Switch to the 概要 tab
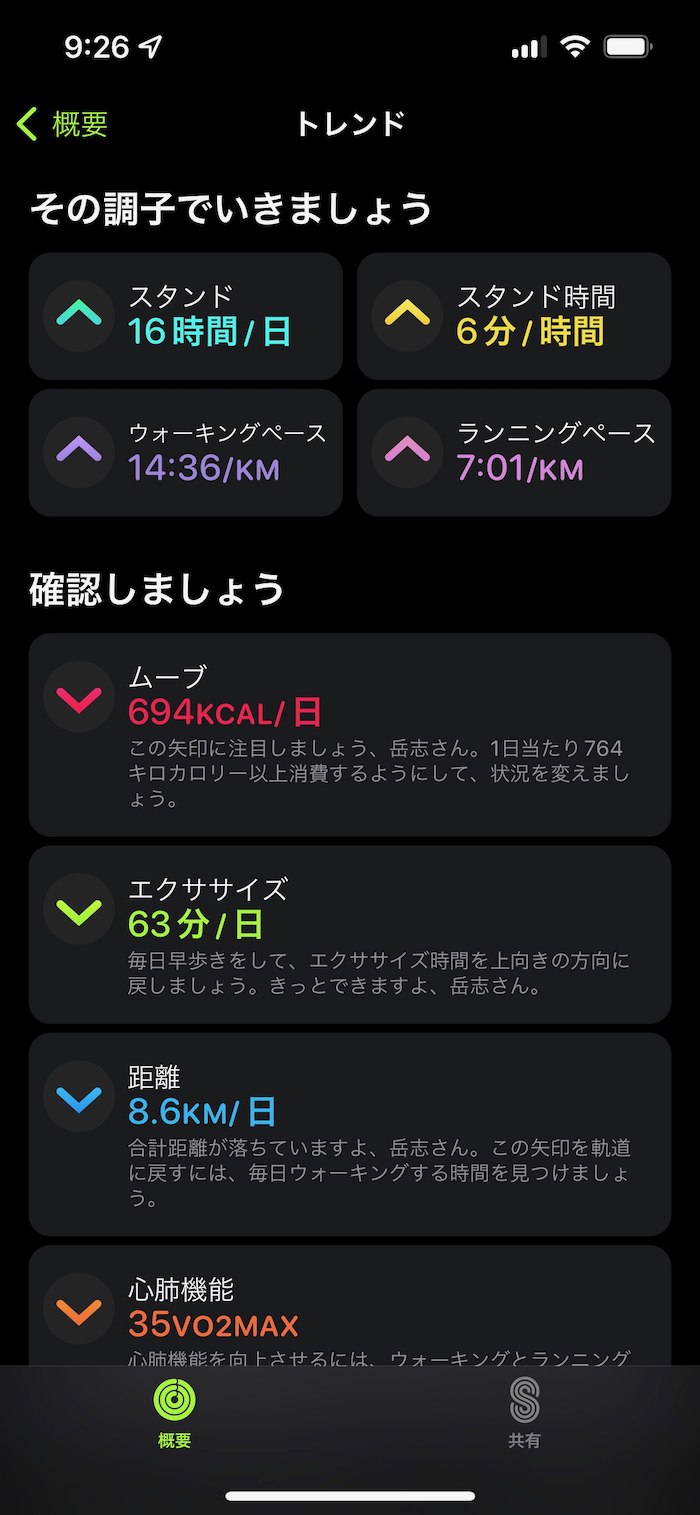The image size is (700, 1515). pyautogui.click(x=174, y=1412)
